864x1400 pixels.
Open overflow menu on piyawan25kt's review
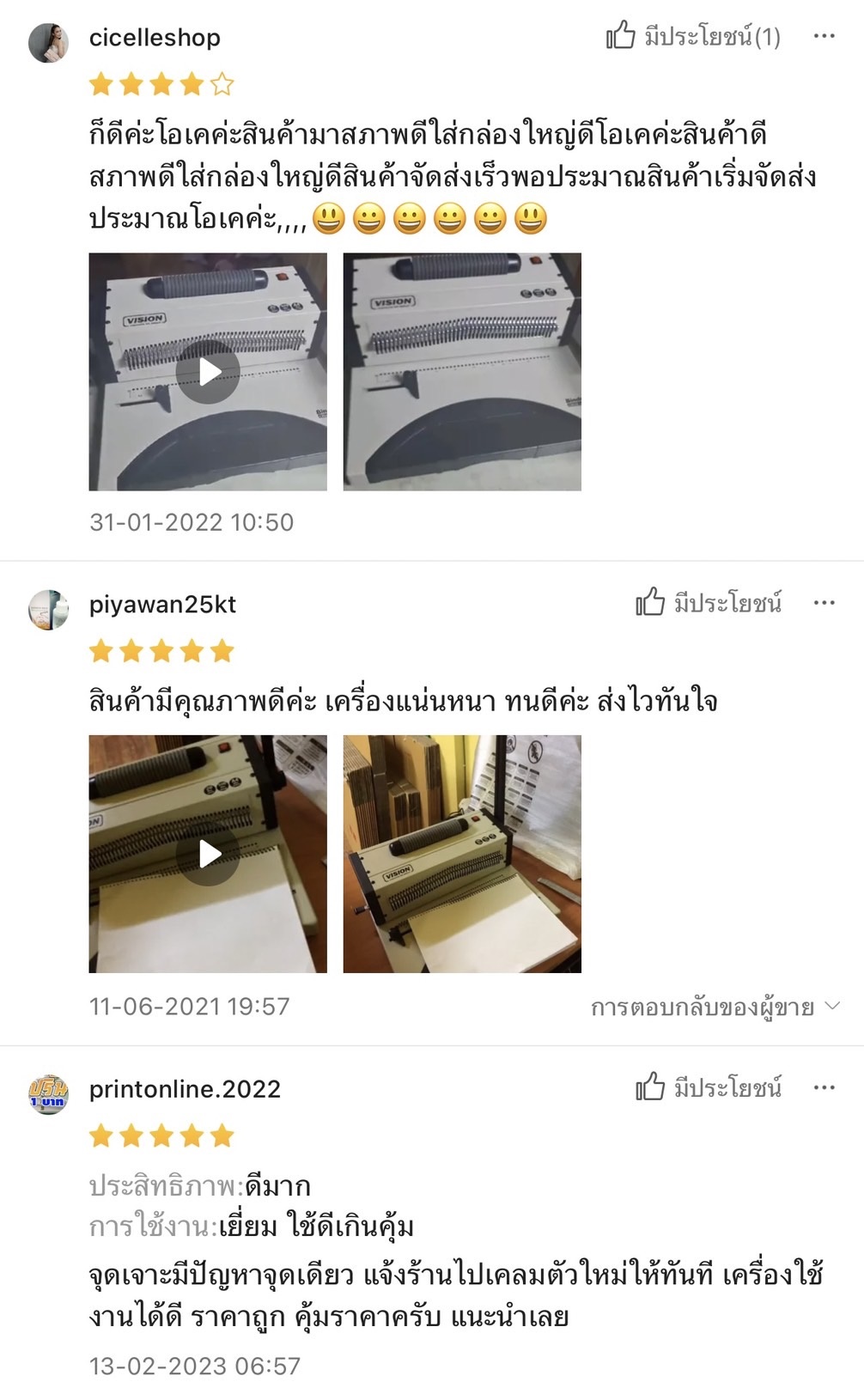[824, 603]
